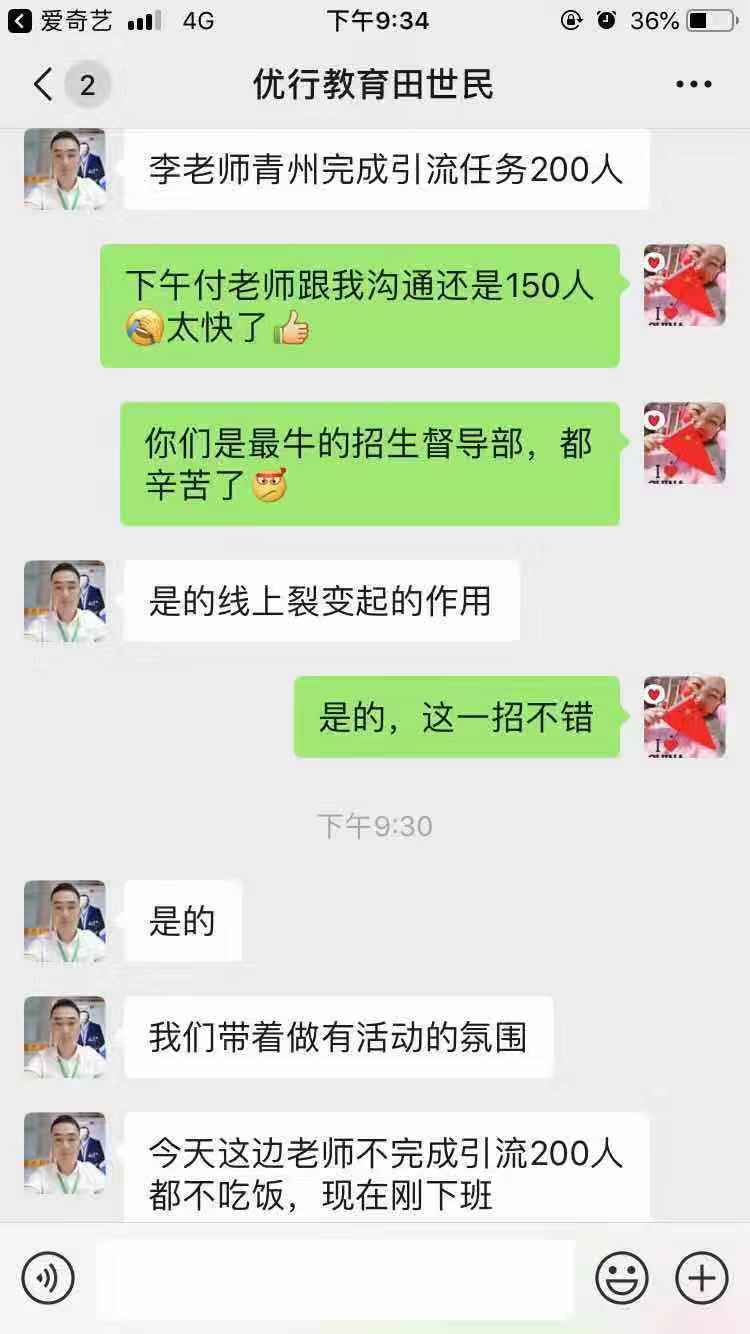Viewport: 750px width, 1334px height.
Task: Open the chat details overflow menu
Action: (693, 85)
